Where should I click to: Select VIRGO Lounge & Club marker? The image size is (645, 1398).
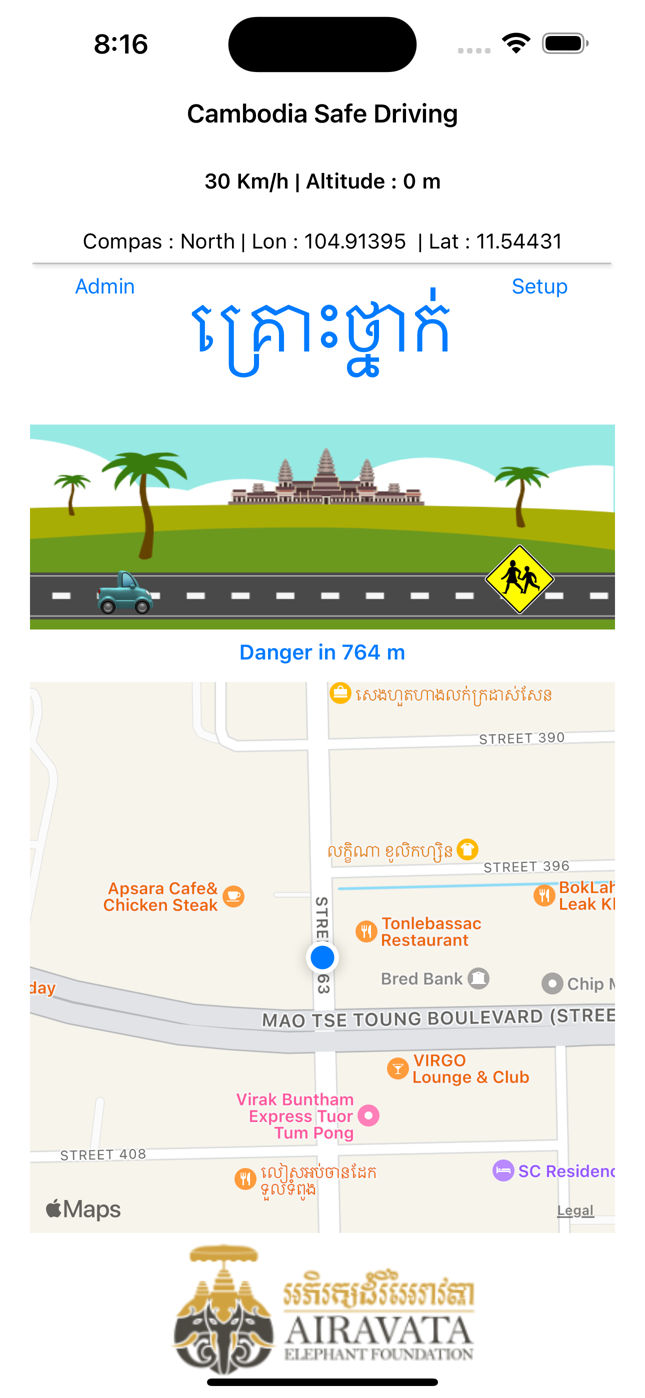pyautogui.click(x=398, y=1068)
